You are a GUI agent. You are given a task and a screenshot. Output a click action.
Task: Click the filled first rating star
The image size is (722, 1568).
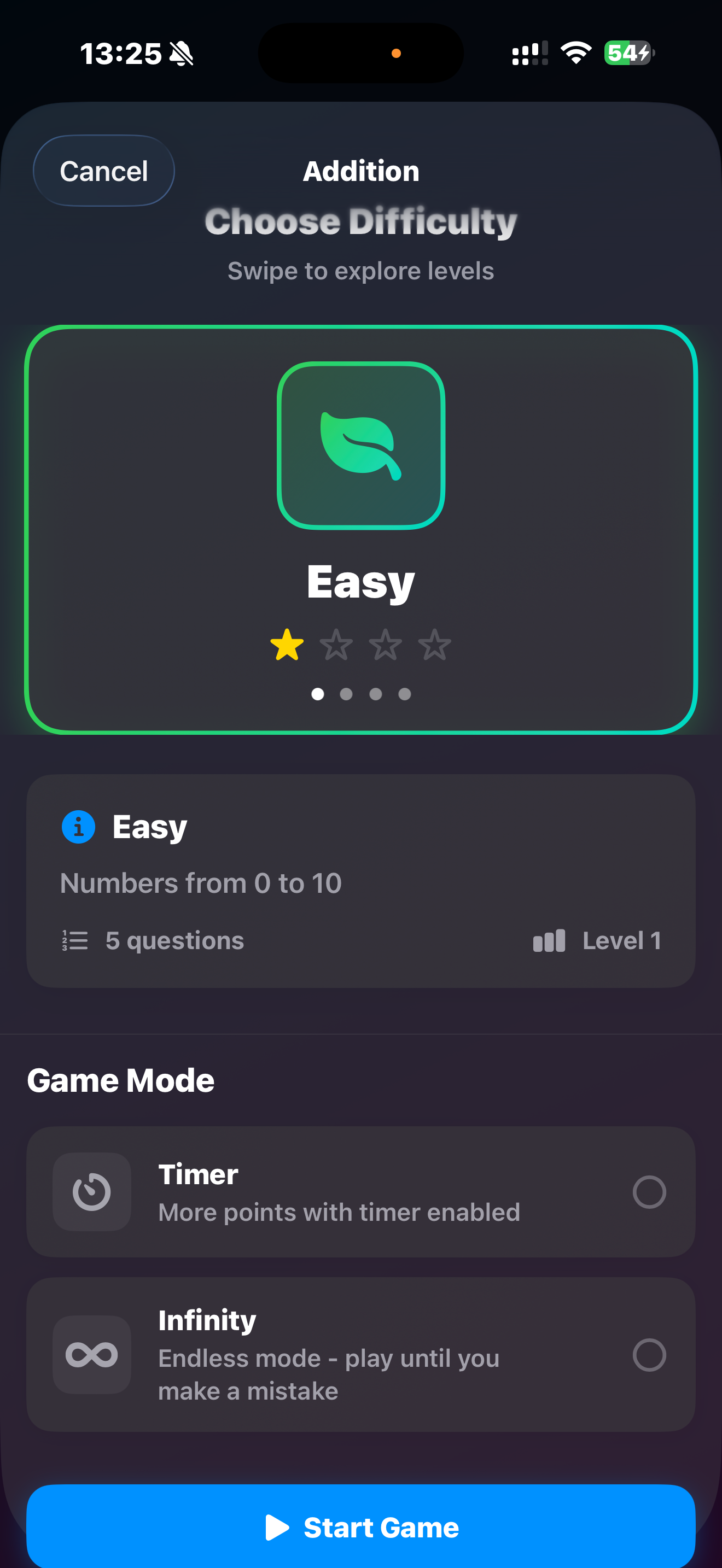tap(287, 643)
